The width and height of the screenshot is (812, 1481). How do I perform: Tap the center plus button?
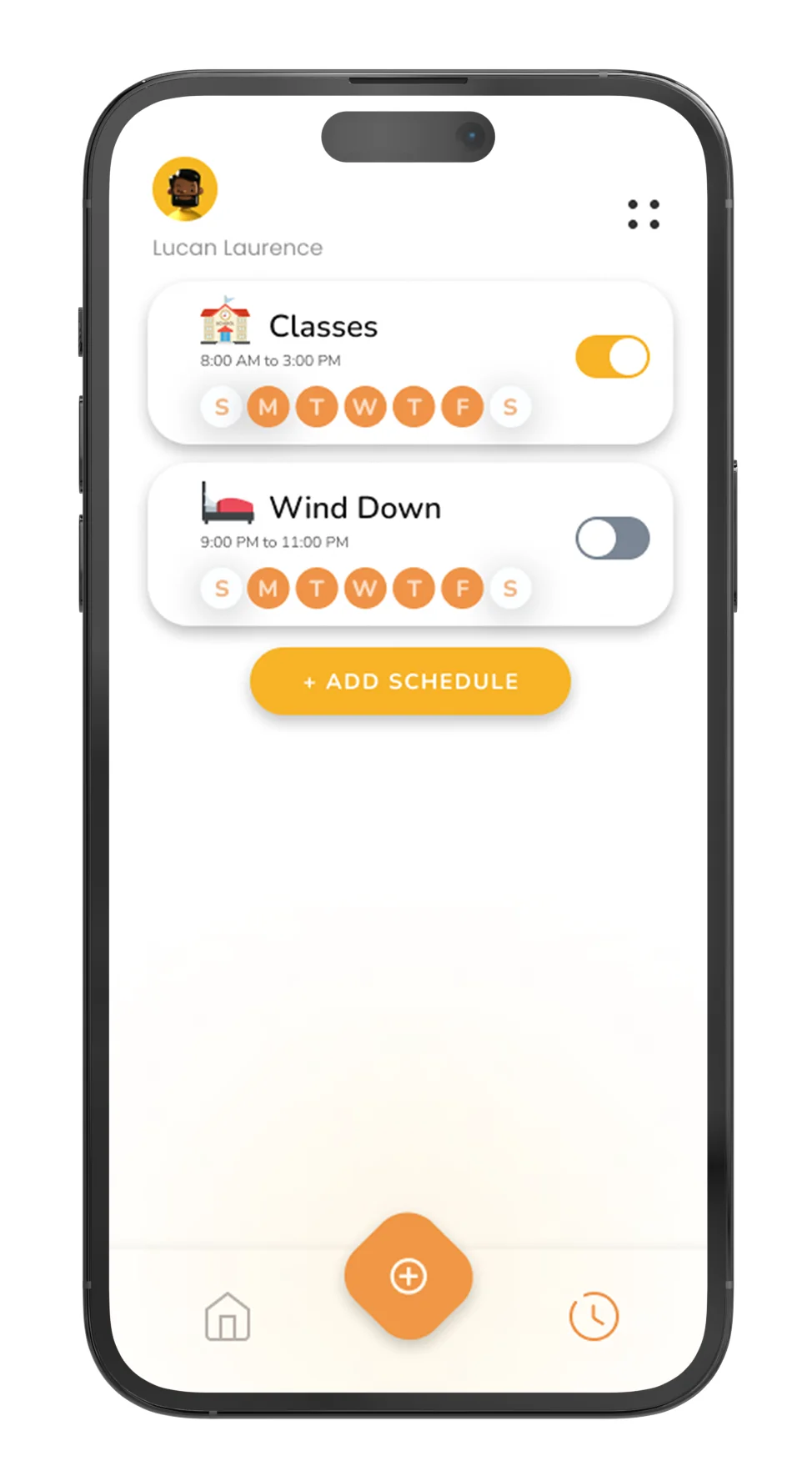tap(409, 1276)
